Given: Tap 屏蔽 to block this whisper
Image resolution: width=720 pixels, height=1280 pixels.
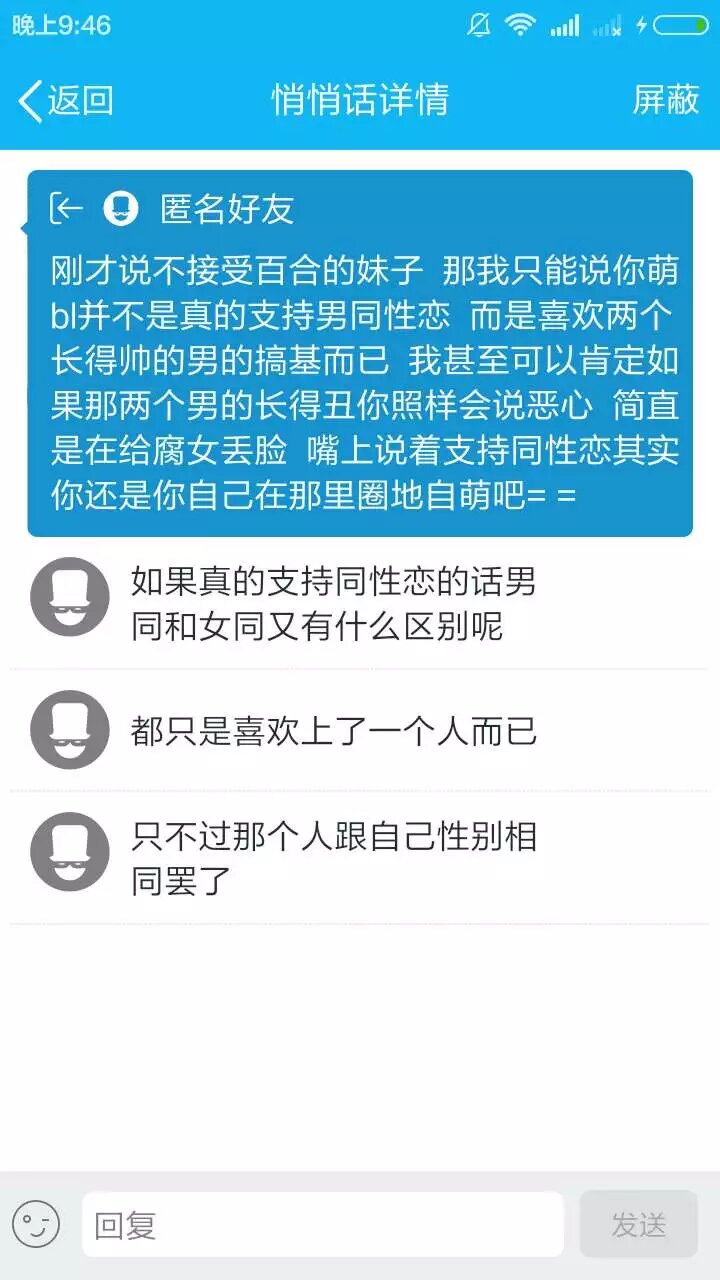Looking at the screenshot, I should (x=665, y=100).
